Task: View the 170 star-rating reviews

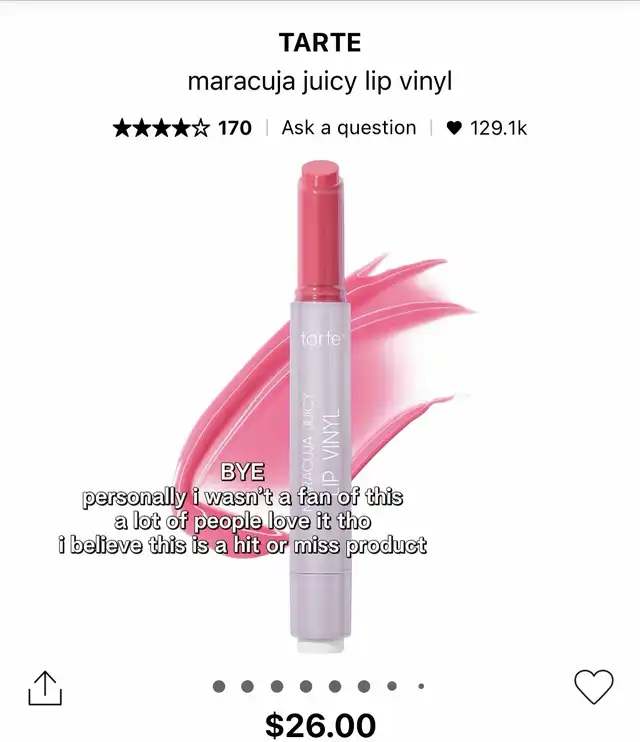Action: tap(182, 128)
